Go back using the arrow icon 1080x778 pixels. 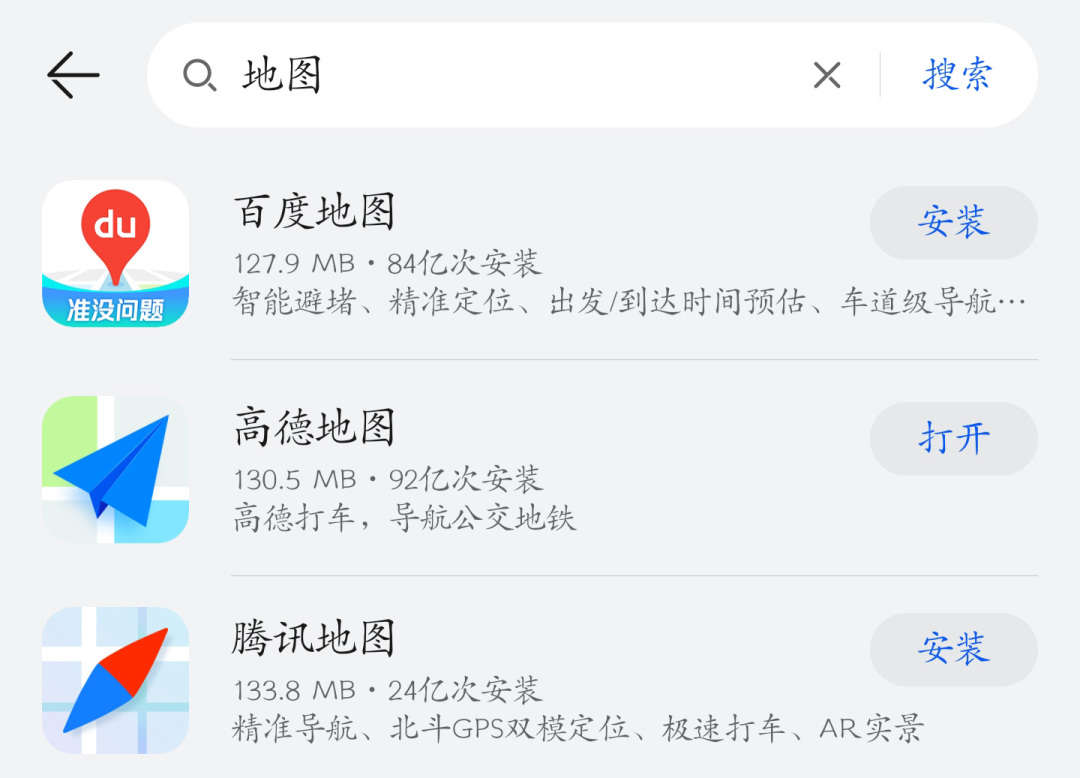[x=73, y=75]
